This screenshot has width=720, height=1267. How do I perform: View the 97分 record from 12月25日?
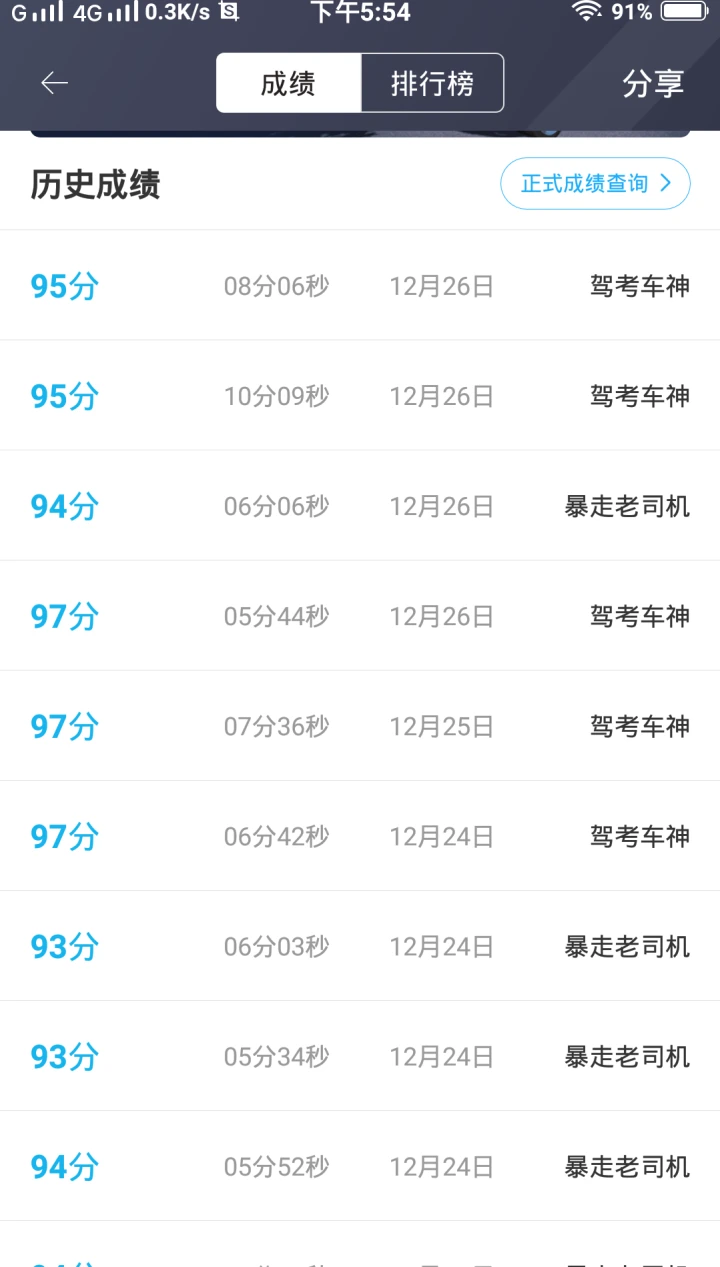(x=360, y=726)
